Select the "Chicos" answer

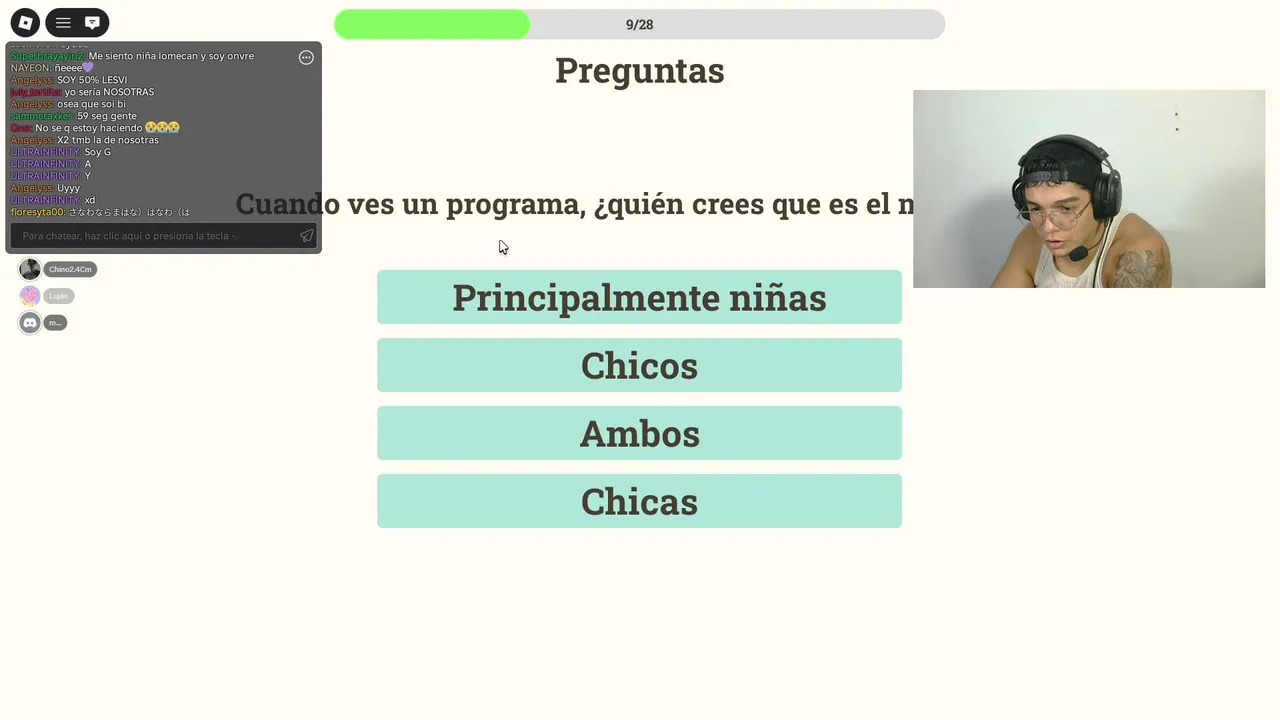tap(639, 365)
